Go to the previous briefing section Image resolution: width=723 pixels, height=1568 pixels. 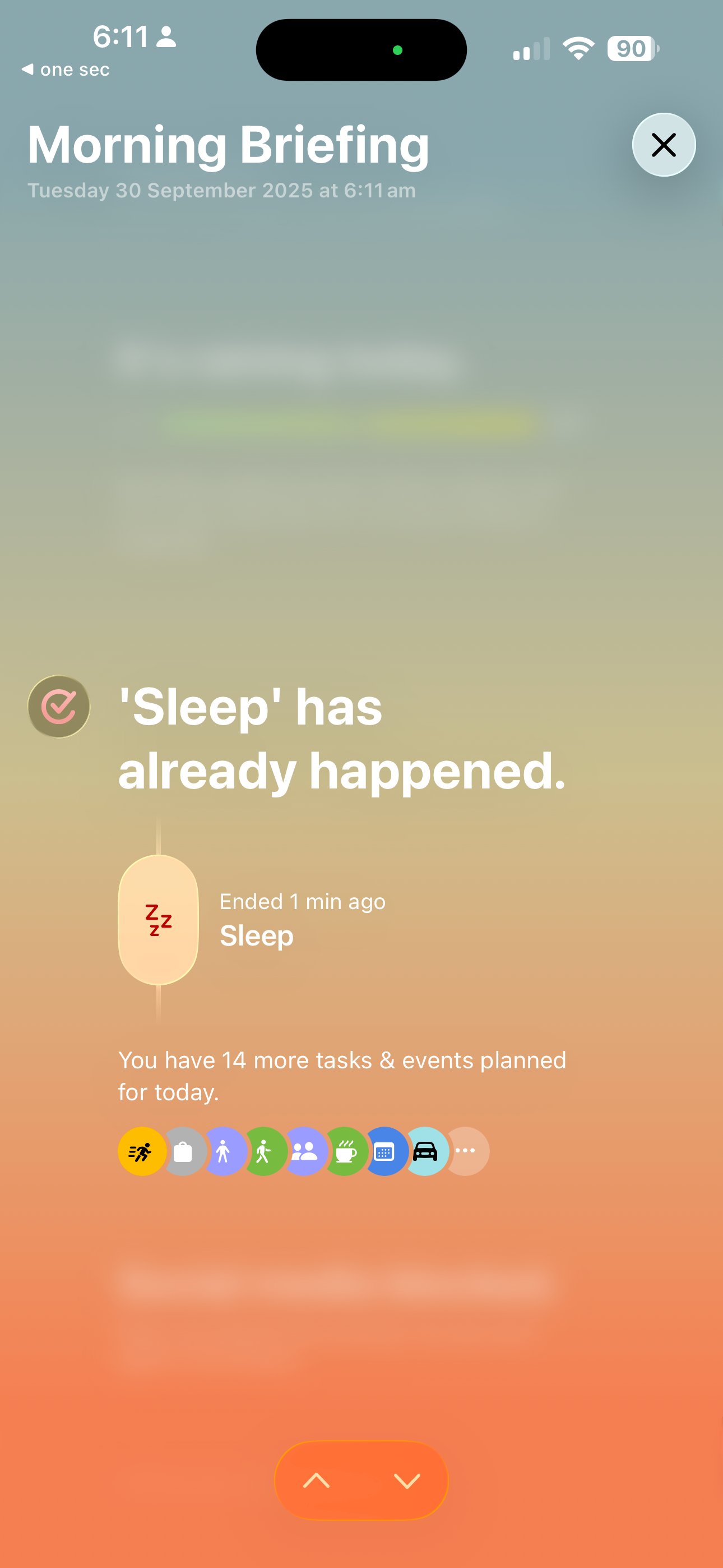[317, 1480]
